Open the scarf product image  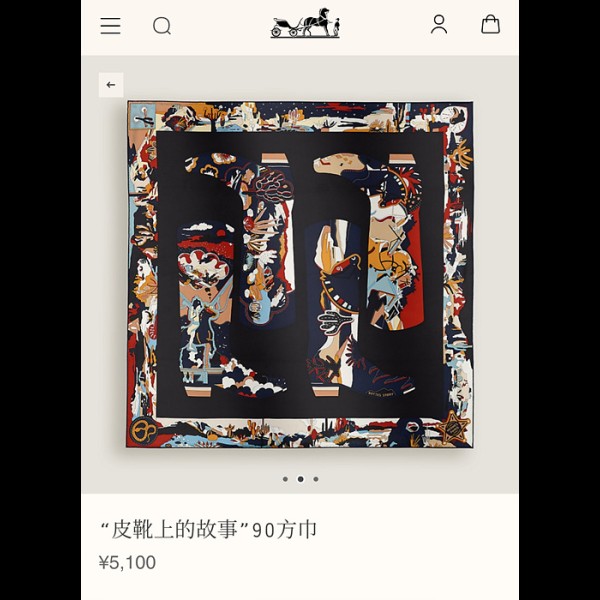click(300, 274)
